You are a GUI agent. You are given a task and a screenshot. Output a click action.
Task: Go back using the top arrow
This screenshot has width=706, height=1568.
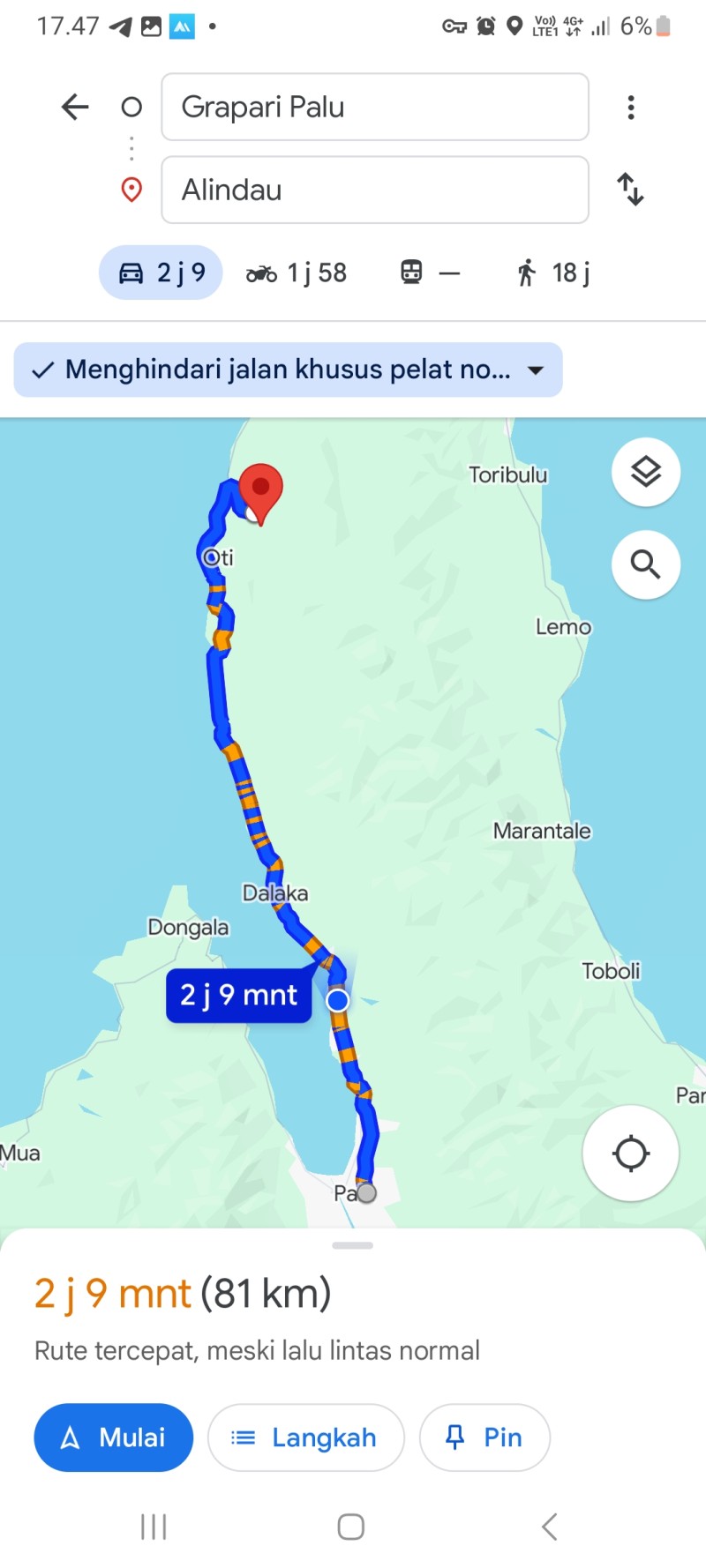coord(75,107)
